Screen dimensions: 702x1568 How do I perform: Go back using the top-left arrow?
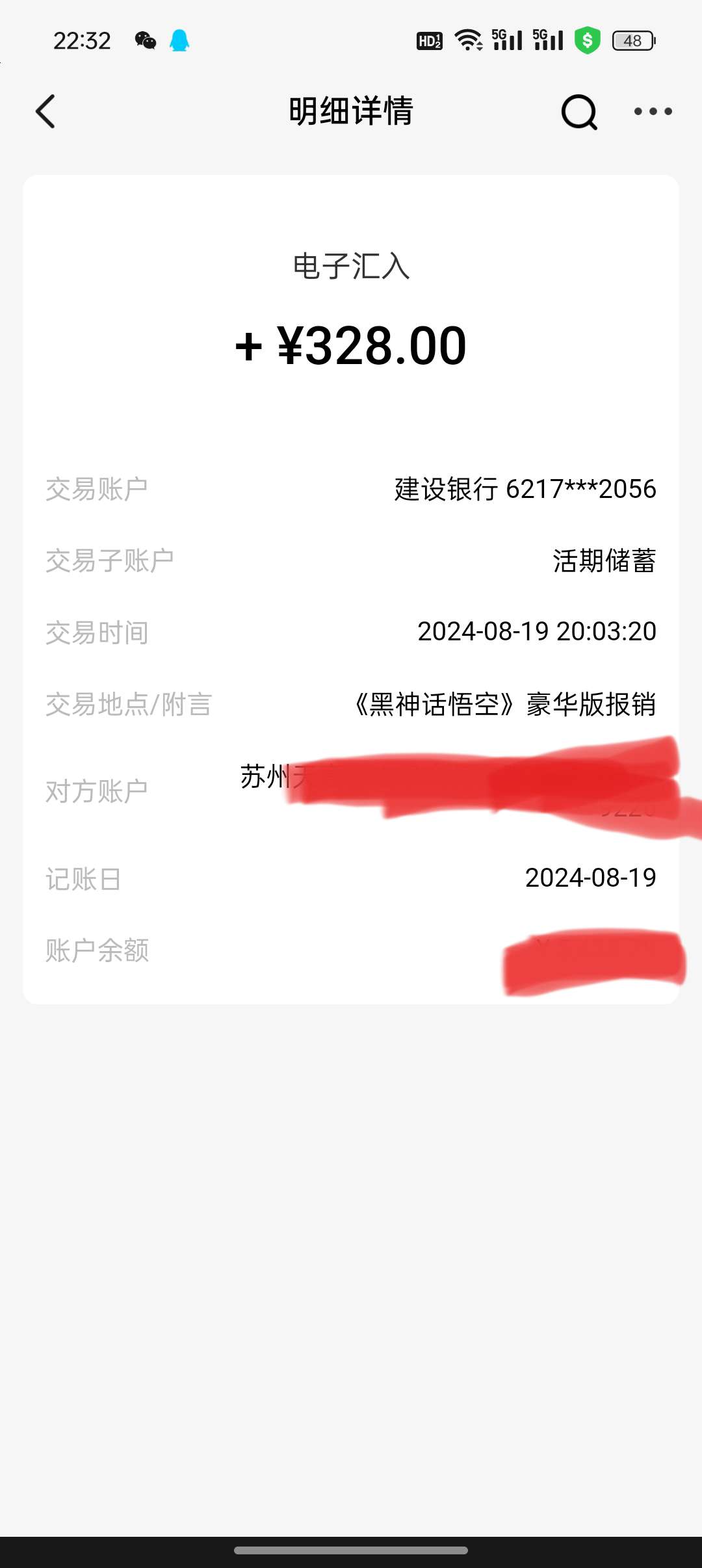(x=45, y=112)
